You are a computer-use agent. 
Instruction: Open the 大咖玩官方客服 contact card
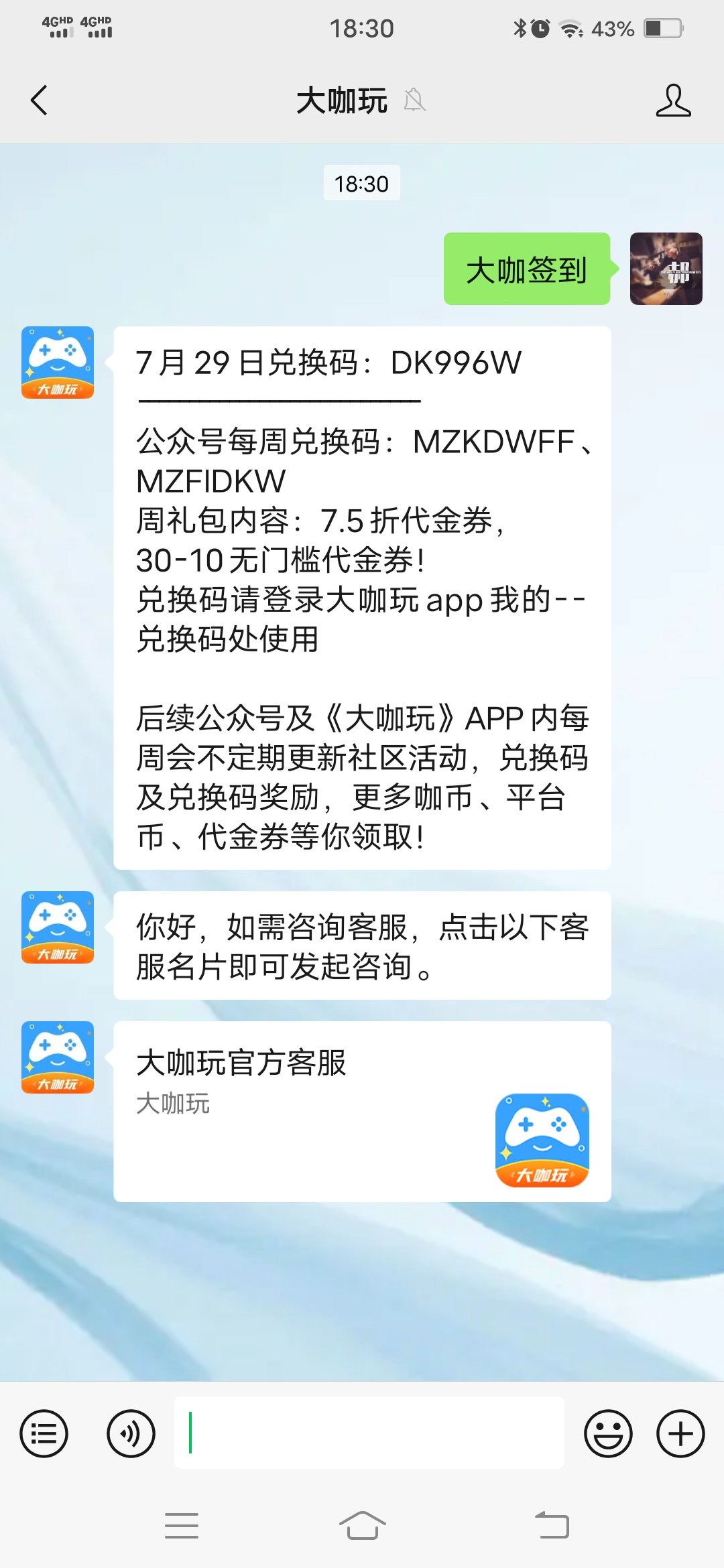362,1111
